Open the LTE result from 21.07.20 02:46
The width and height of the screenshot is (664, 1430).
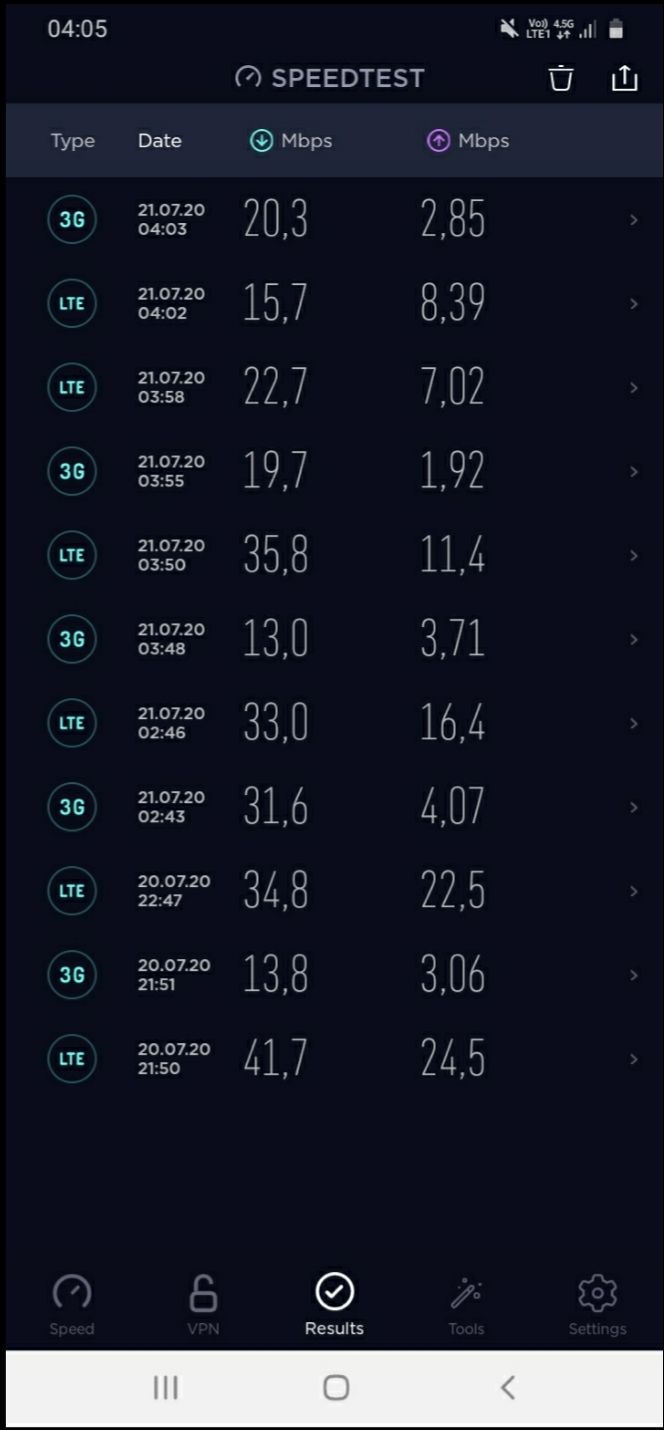point(332,723)
